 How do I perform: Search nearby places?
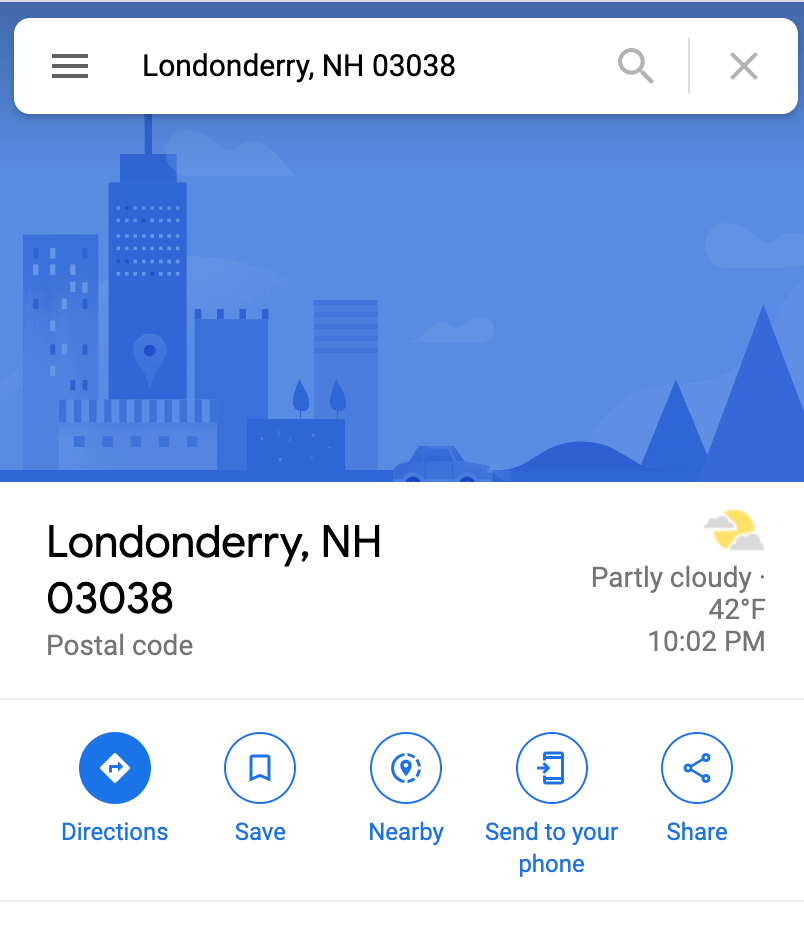[406, 768]
